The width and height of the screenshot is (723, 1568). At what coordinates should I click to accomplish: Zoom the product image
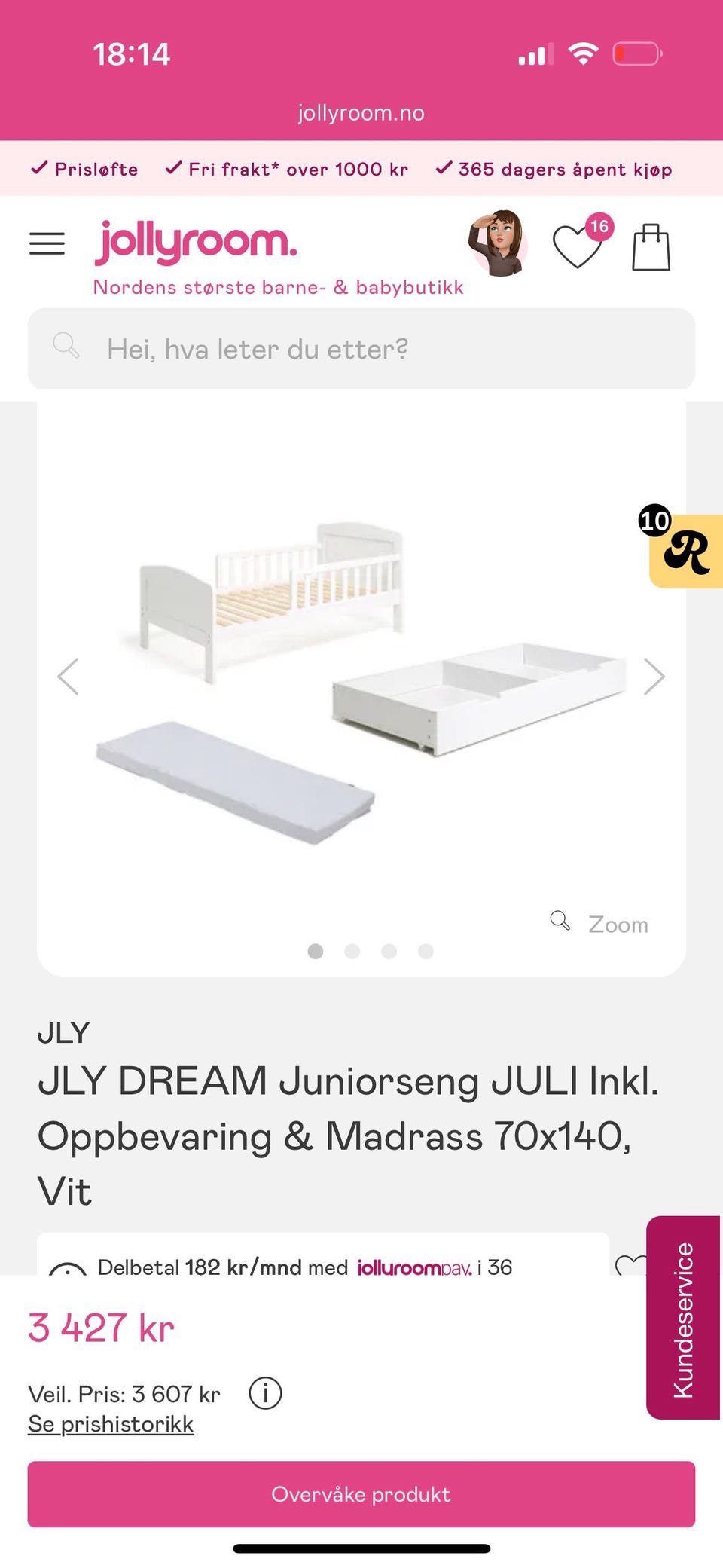600,924
